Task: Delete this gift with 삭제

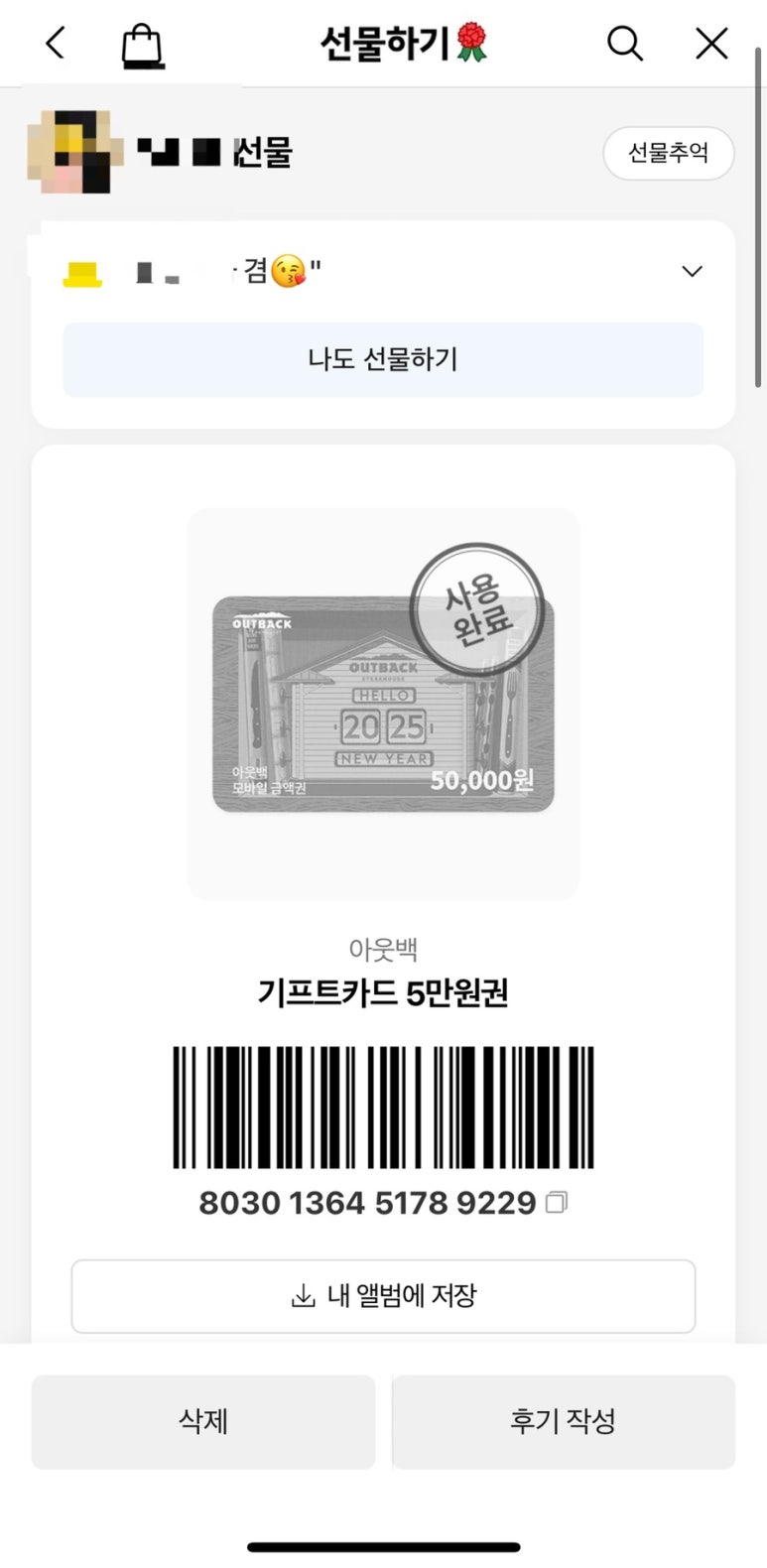Action: 203,1421
